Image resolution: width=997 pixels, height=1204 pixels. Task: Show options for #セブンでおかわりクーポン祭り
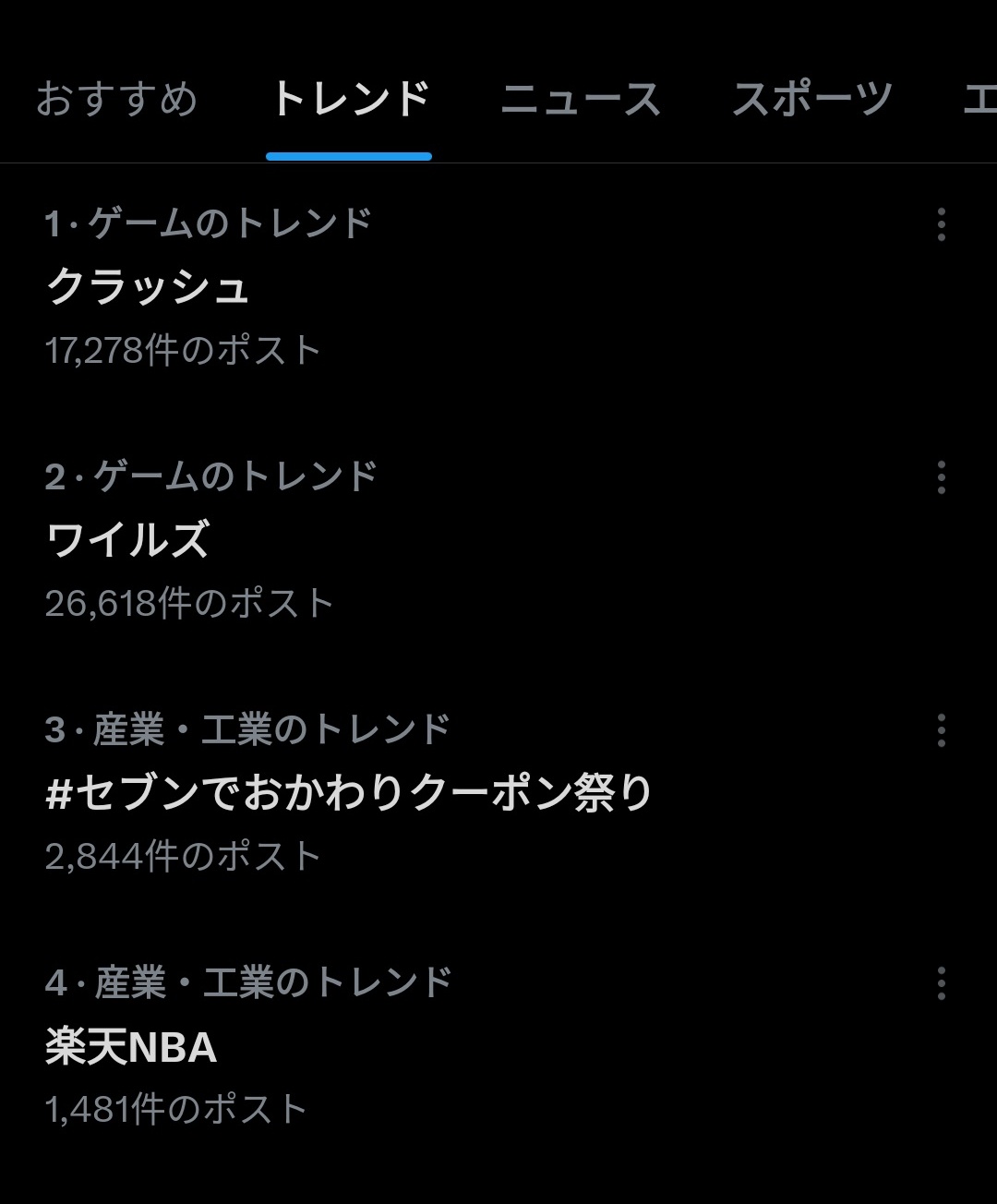click(941, 730)
